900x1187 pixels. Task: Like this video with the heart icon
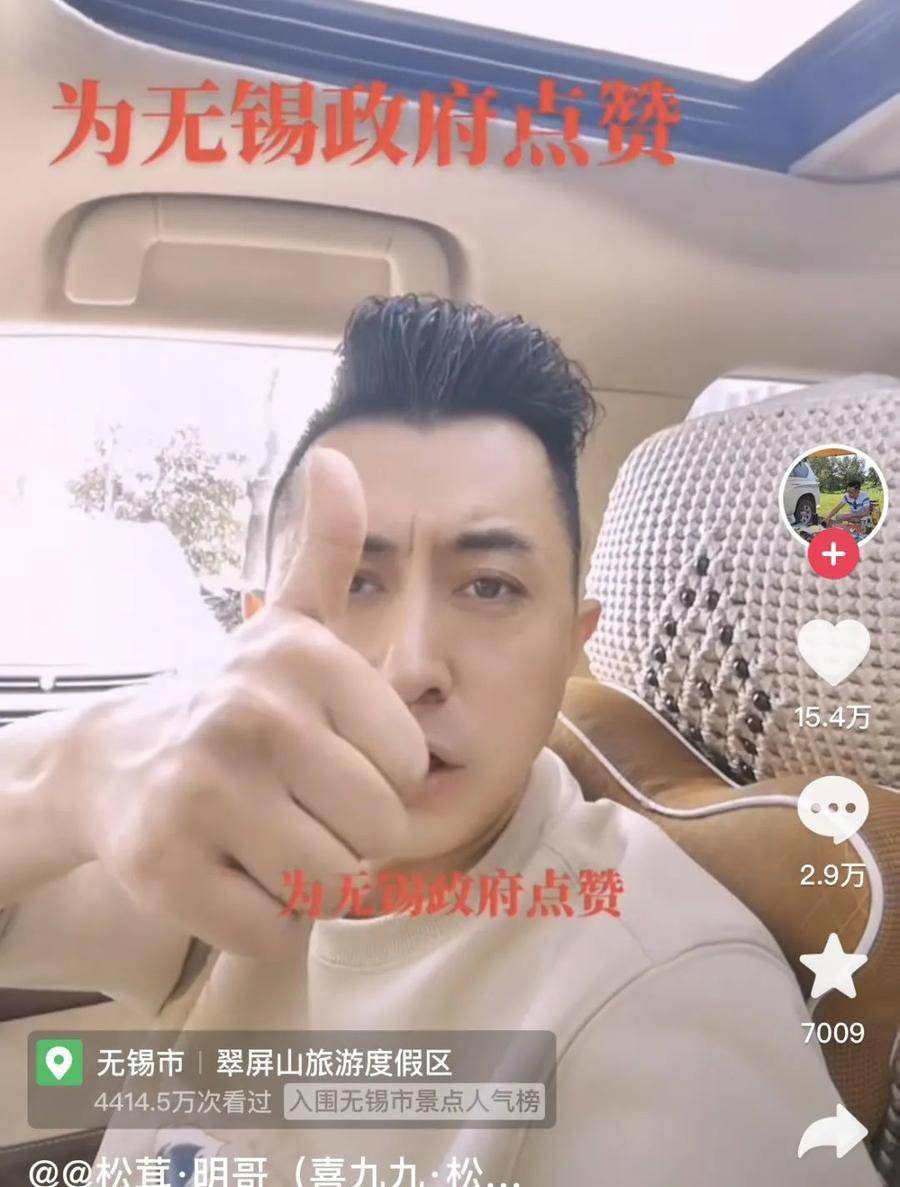tap(833, 652)
